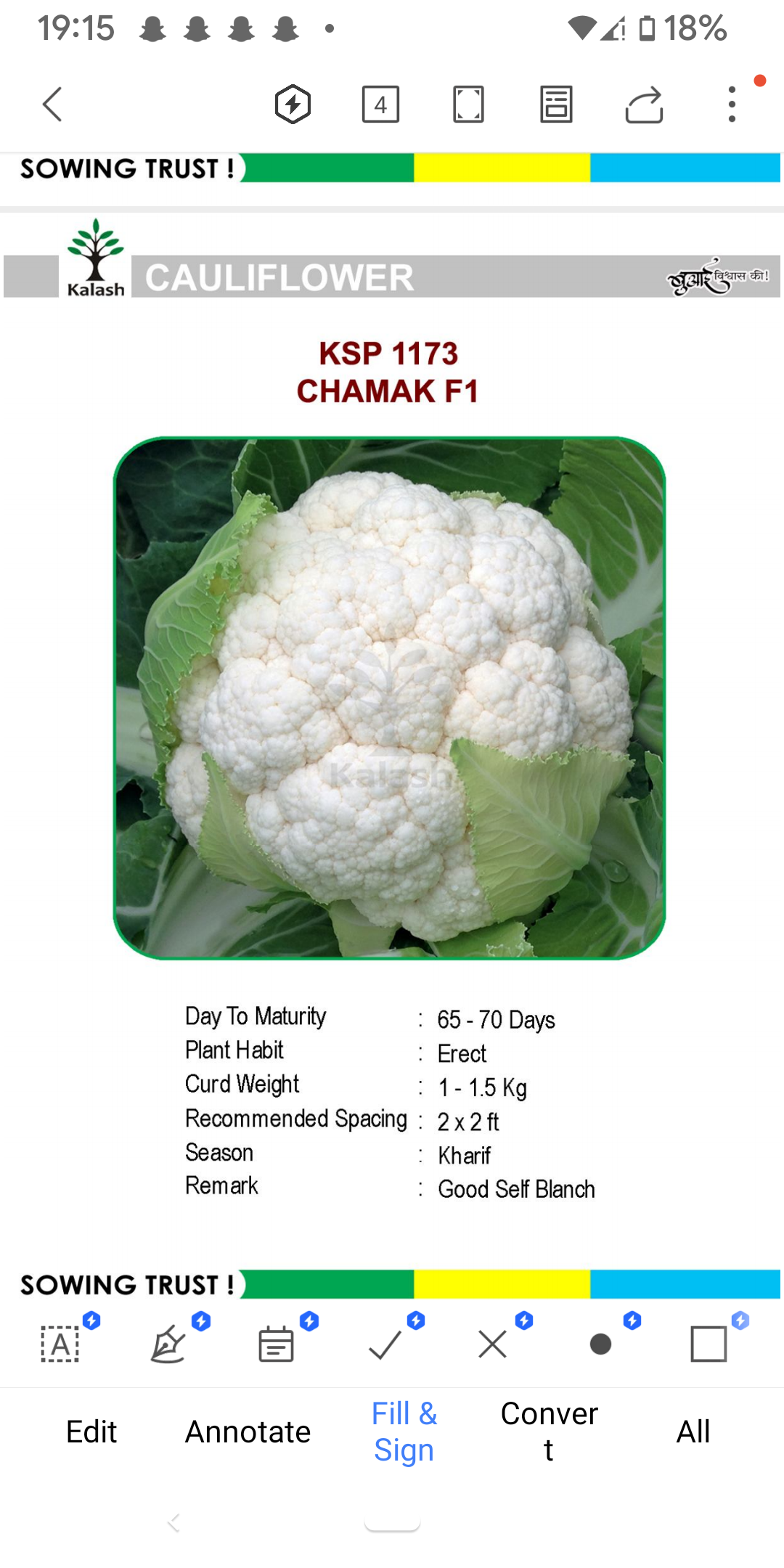Screen dimensions: 784x1568
Task: Select the date stamp tool
Action: coord(277,1344)
